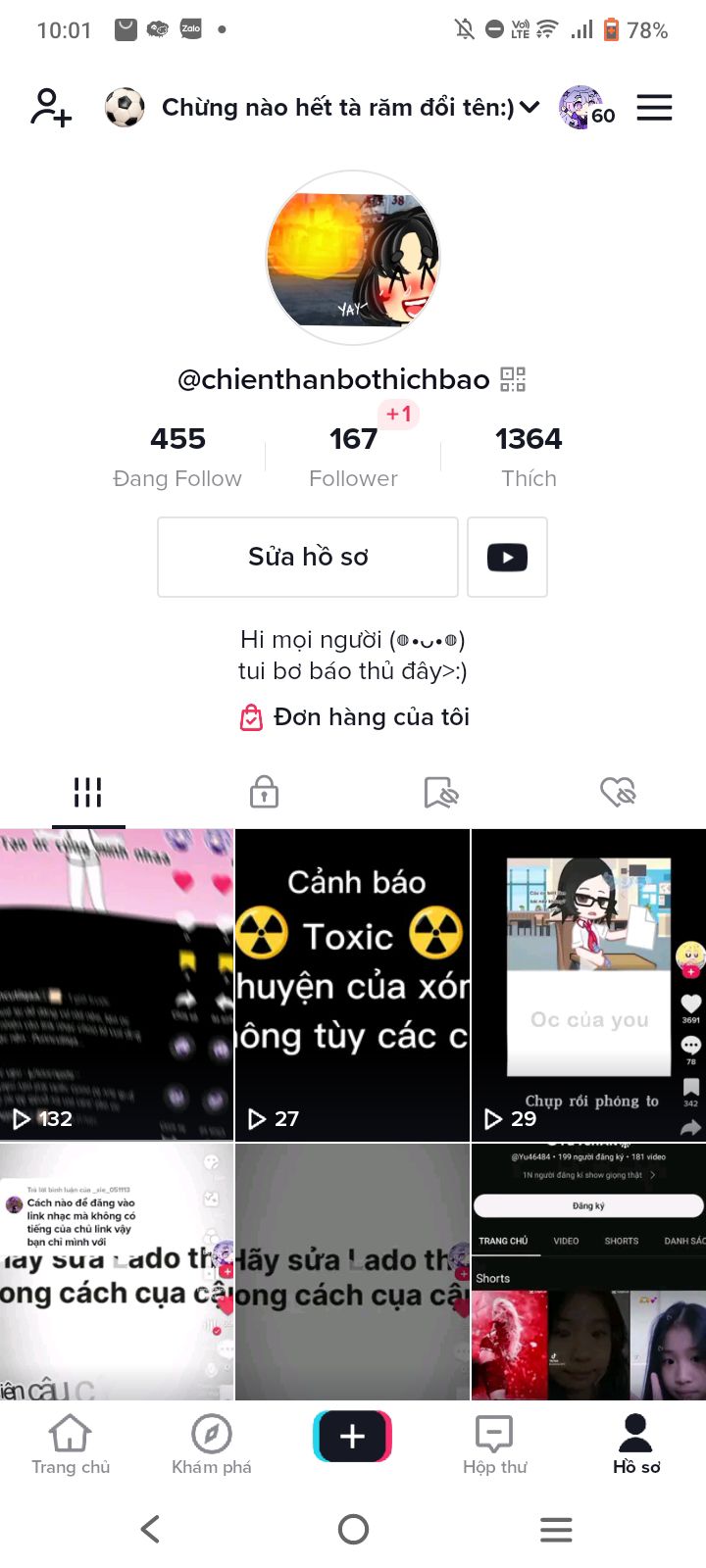Open the QR code next to username
The image size is (706, 1568).
(513, 379)
